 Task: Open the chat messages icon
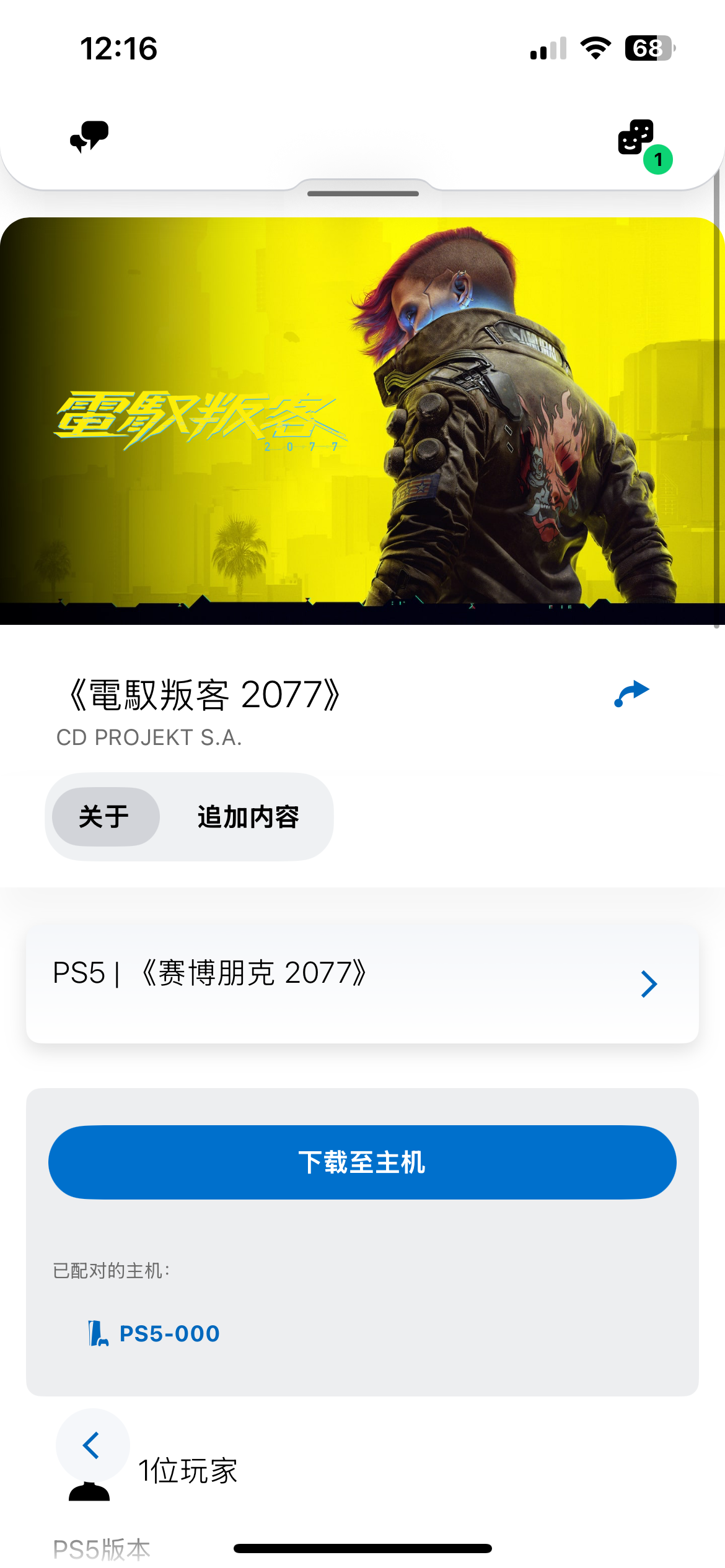pos(89,136)
